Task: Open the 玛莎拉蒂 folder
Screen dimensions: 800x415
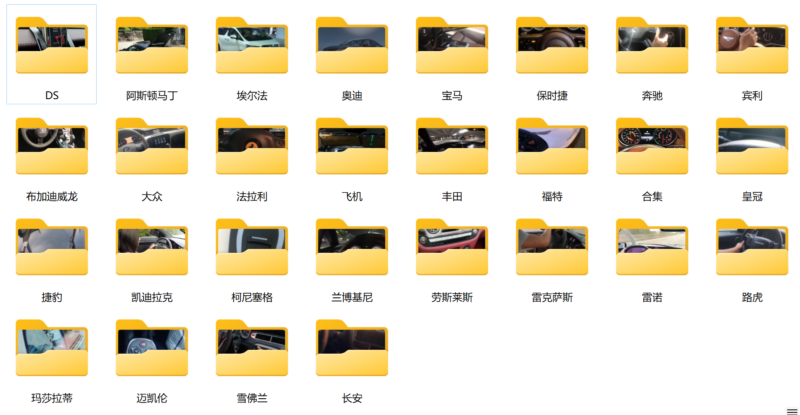Action: pos(52,350)
